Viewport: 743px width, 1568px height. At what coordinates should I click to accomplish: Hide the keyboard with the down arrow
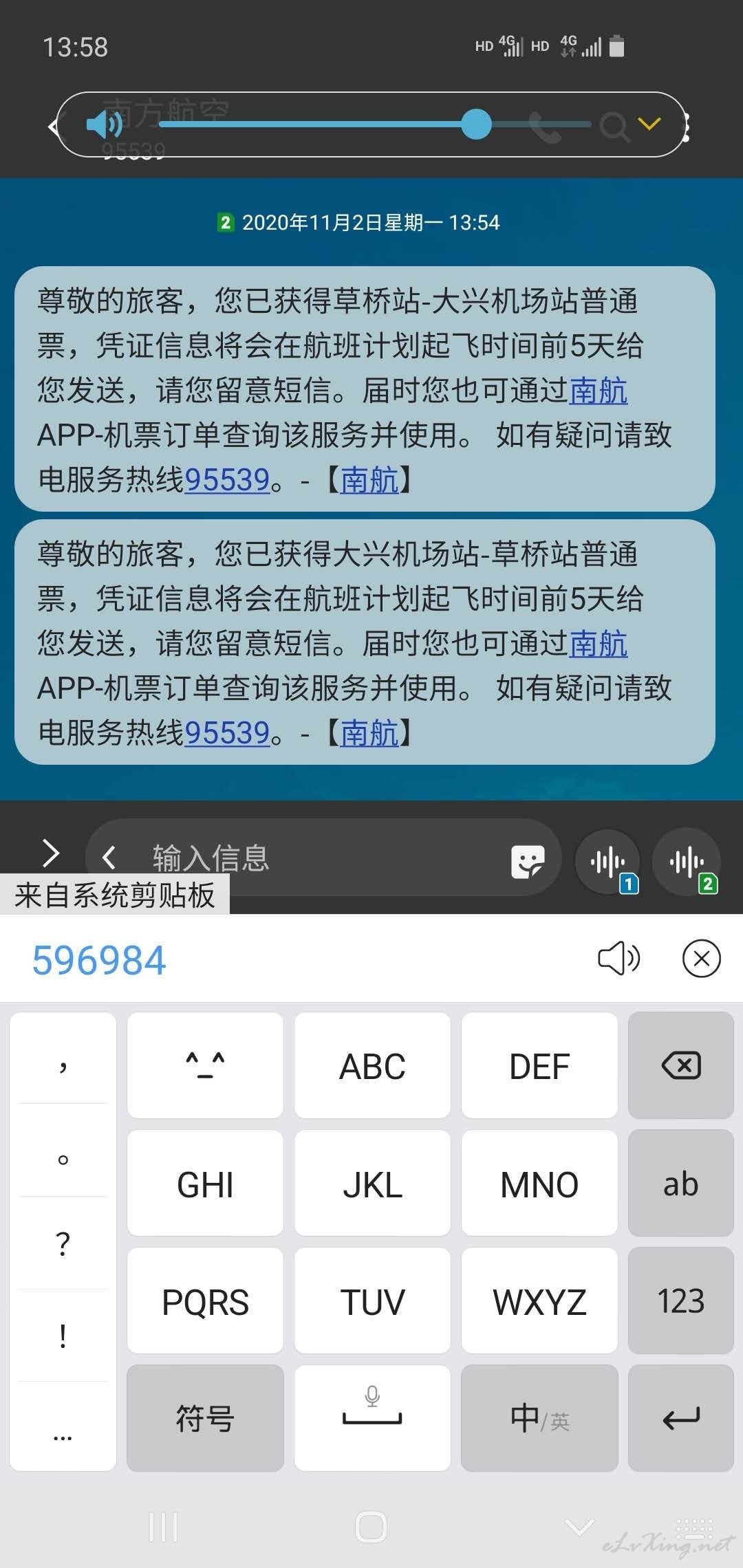coord(579,1527)
